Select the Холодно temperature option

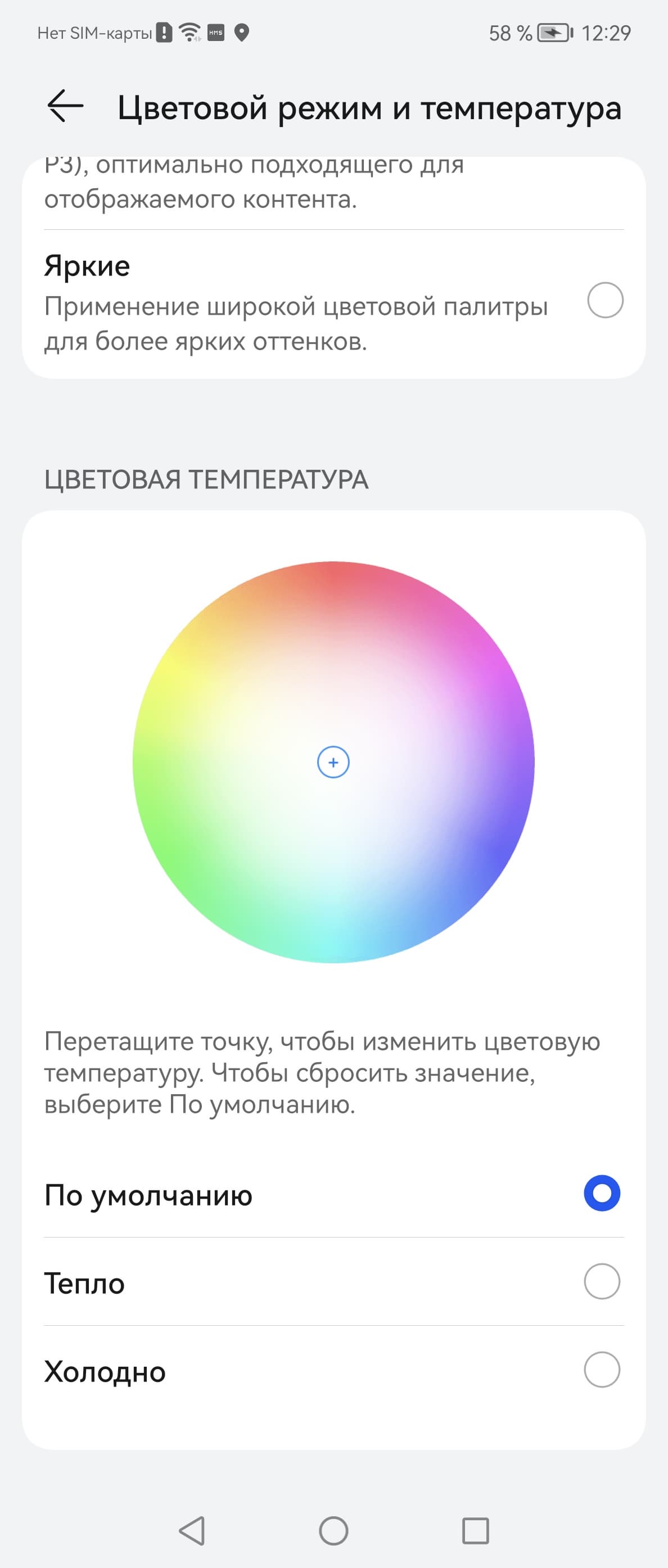pyautogui.click(x=601, y=1370)
